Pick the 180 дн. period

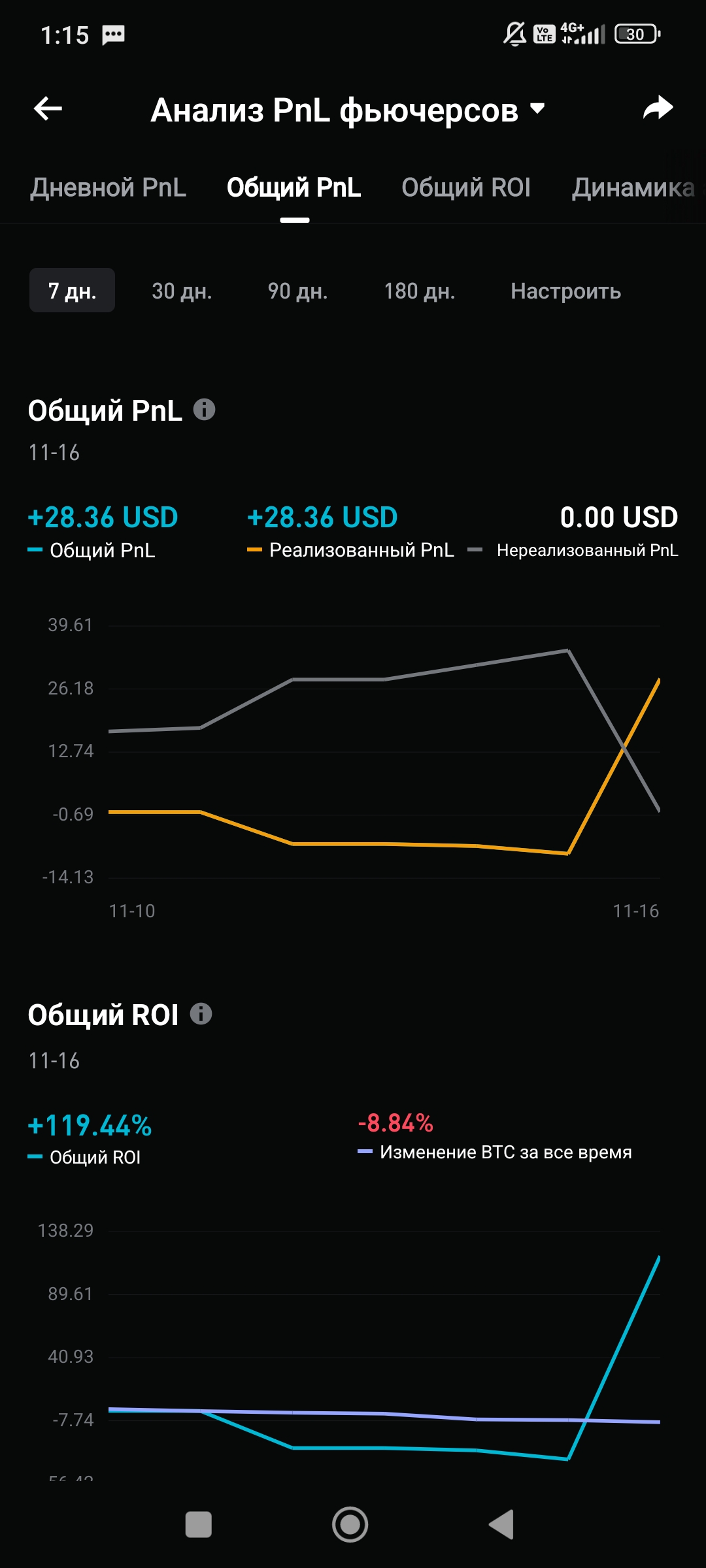coord(419,291)
